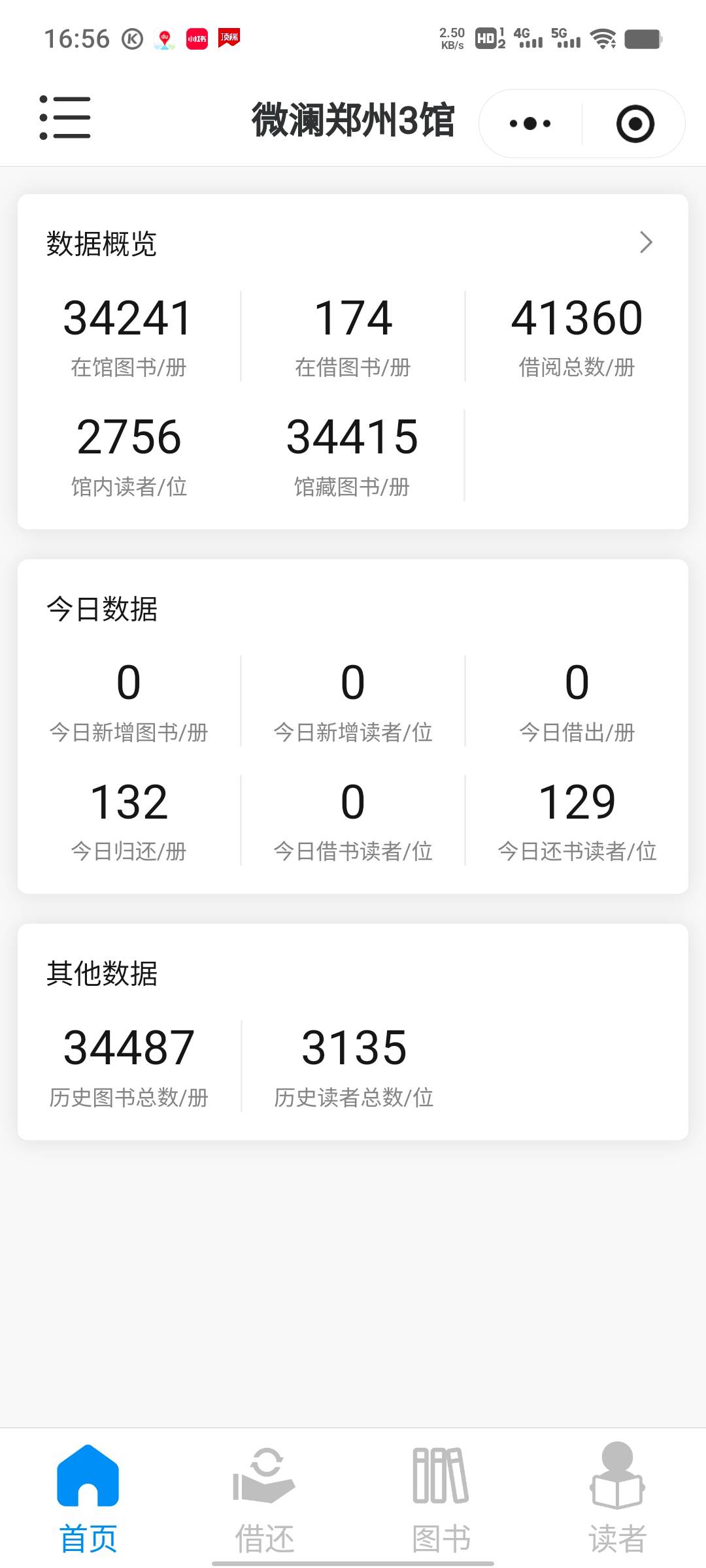The width and height of the screenshot is (706, 1568).
Task: Open the hamburger menu list icon
Action: (x=65, y=118)
